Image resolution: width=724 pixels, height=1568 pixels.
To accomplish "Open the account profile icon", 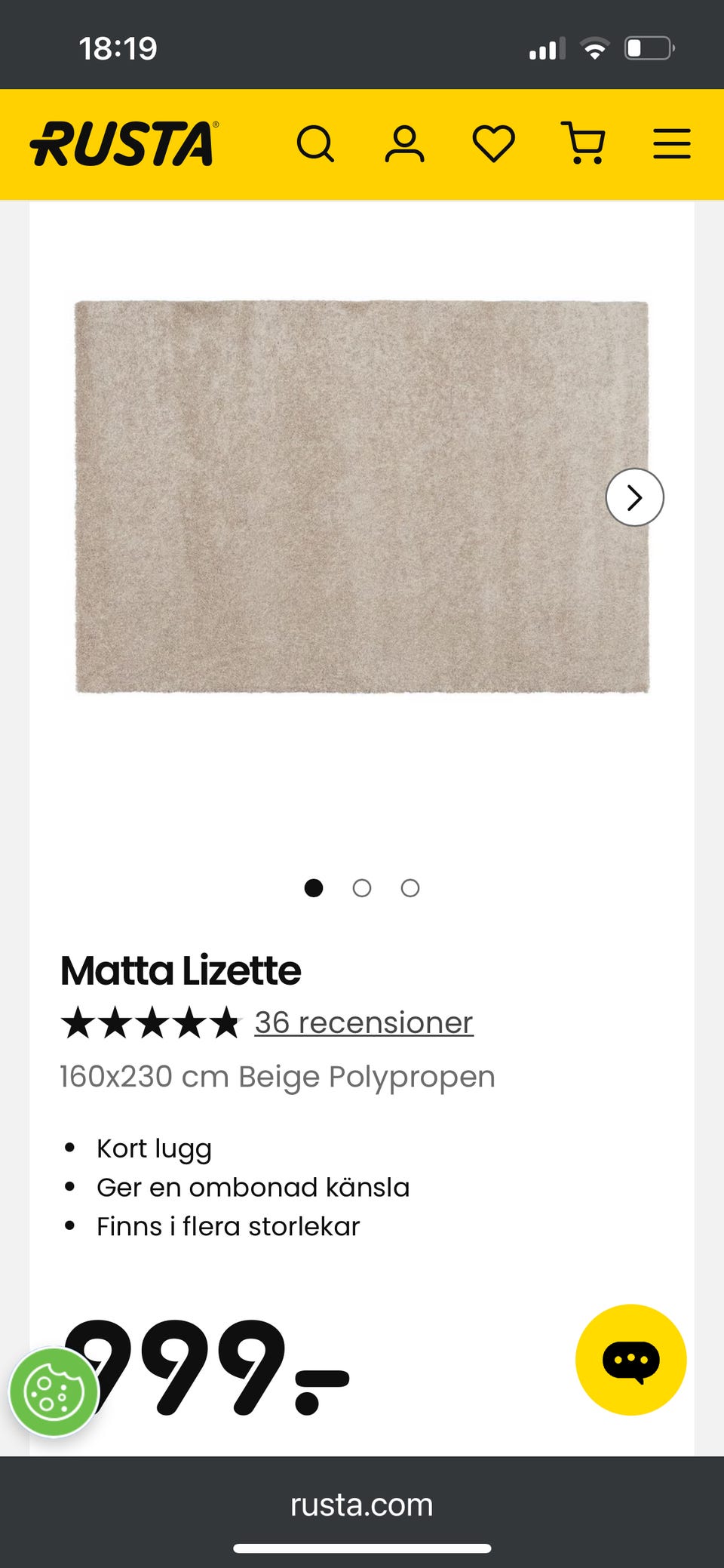I will click(406, 144).
